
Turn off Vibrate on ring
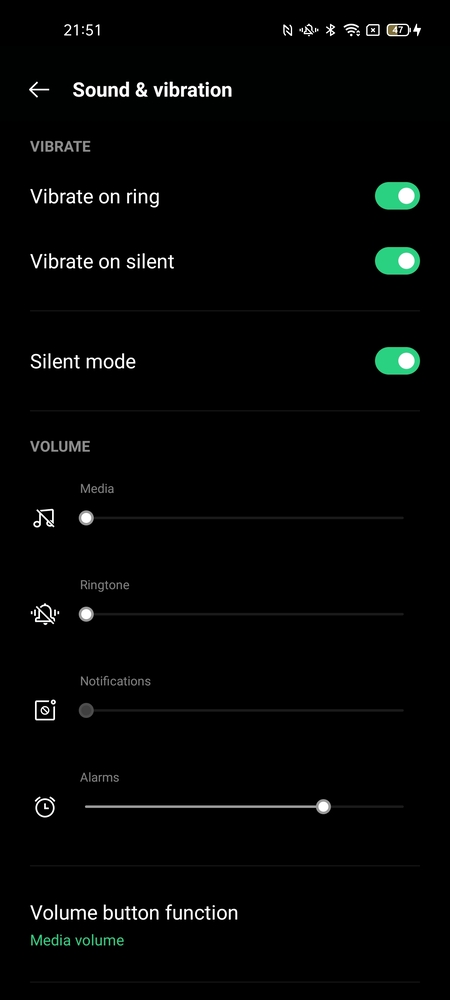tap(397, 196)
